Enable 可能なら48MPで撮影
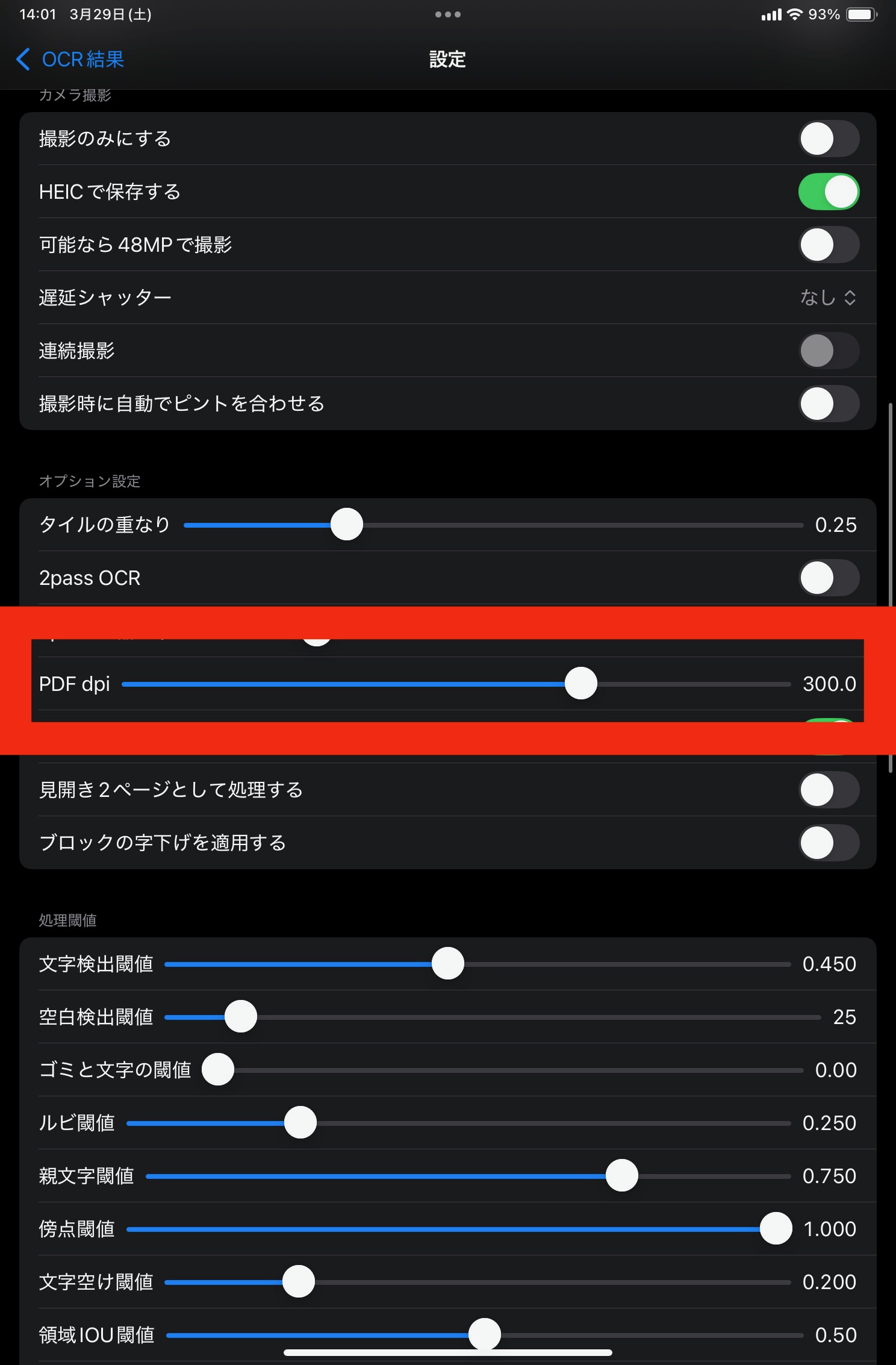 [828, 245]
